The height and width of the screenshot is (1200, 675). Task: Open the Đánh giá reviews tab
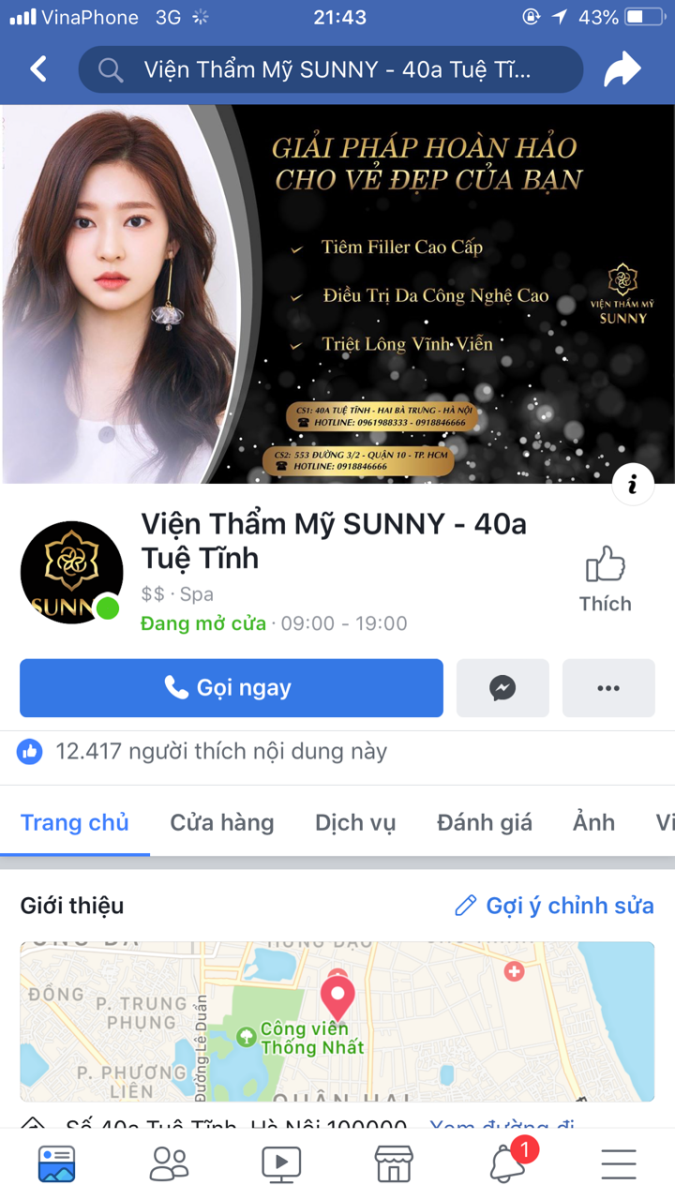[484, 823]
